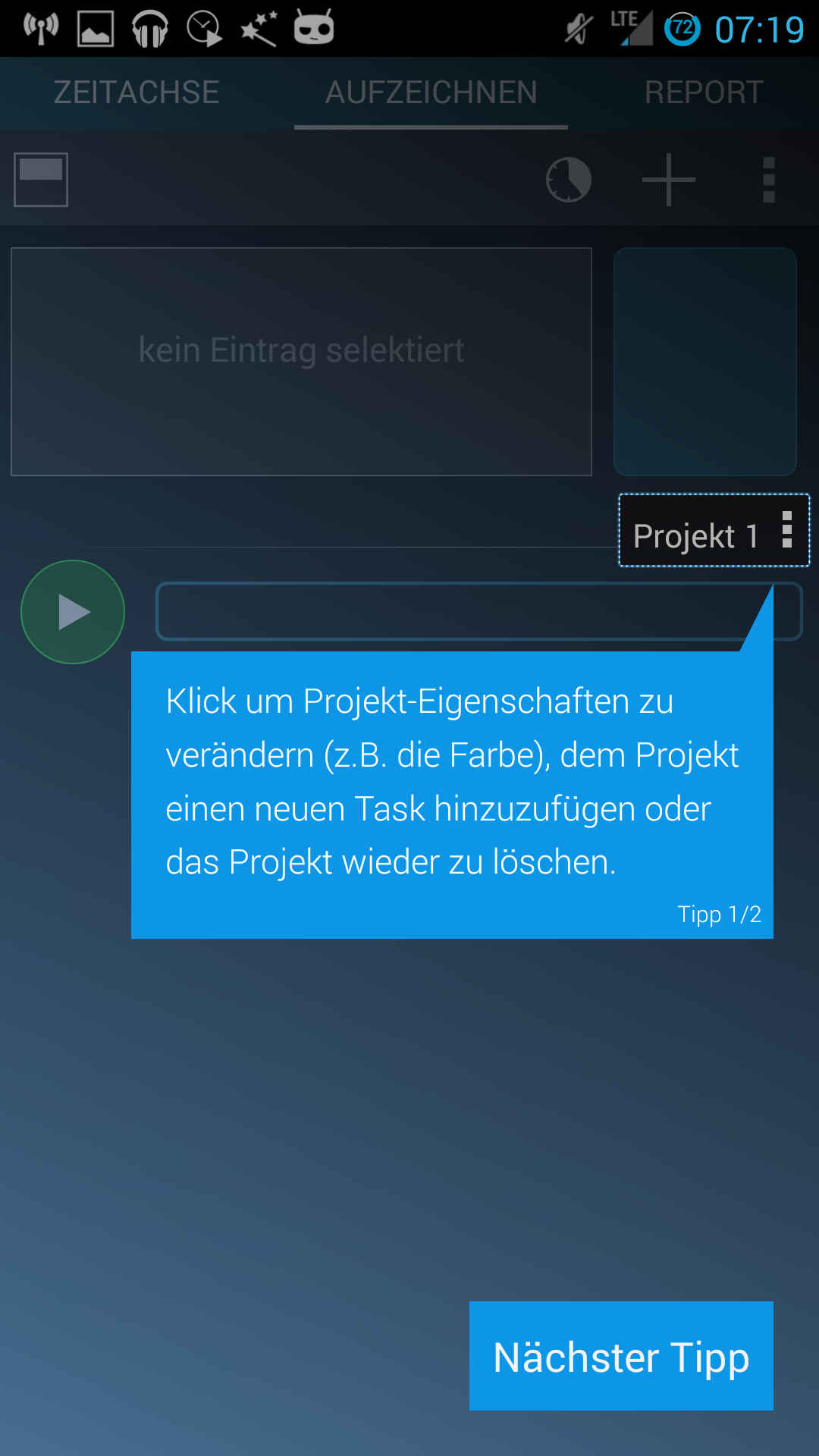The height and width of the screenshot is (1456, 819).
Task: Show the next tip with Nächster Tipp
Action: coord(621,1356)
